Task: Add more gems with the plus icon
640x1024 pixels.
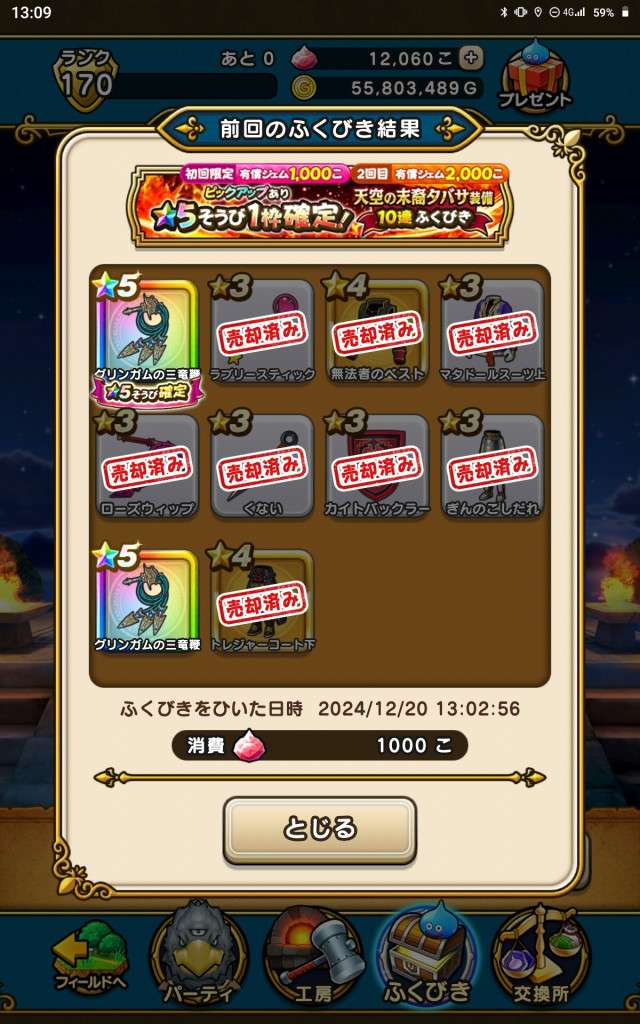Action: click(x=472, y=57)
